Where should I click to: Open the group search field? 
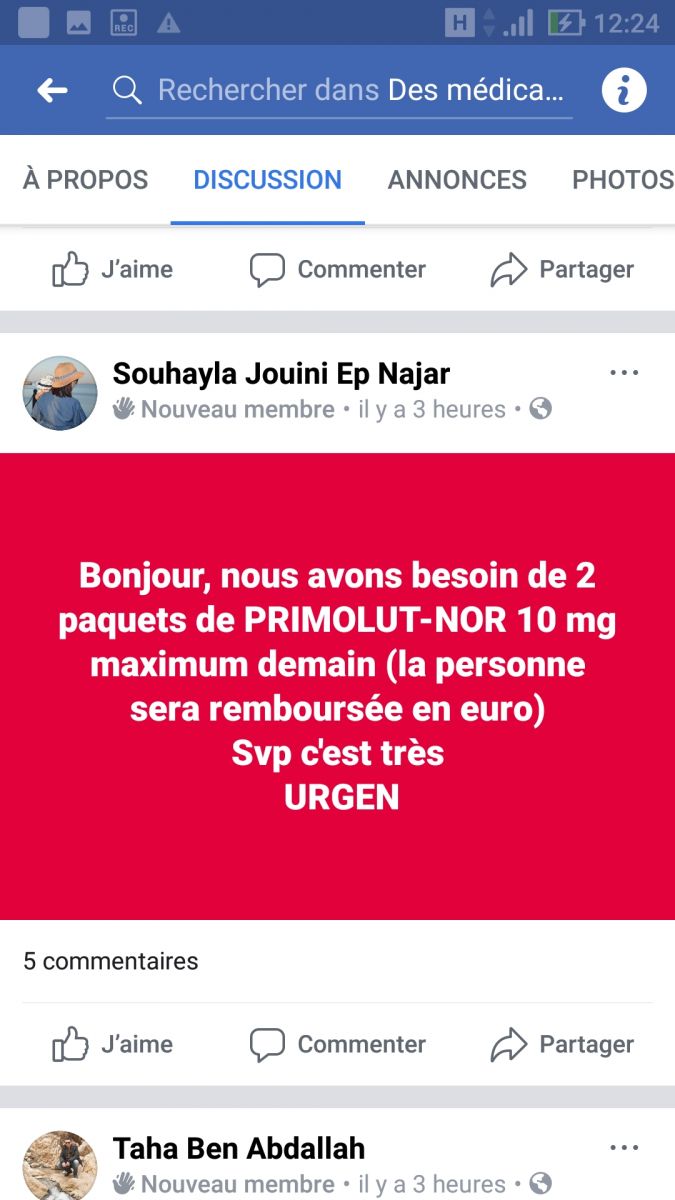click(x=340, y=91)
